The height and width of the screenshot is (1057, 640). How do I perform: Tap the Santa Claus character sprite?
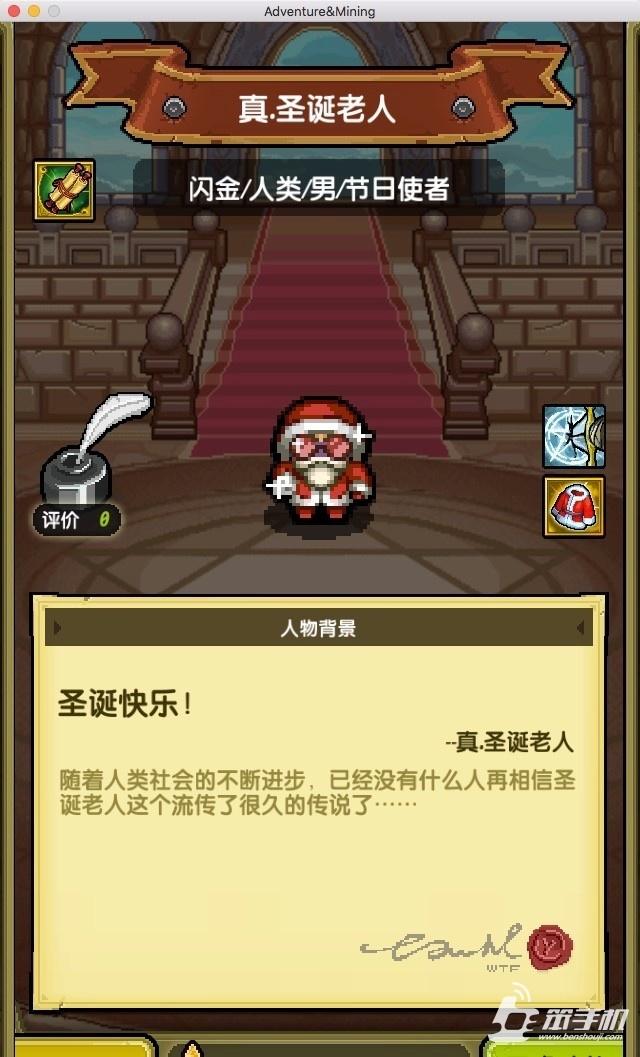[x=319, y=460]
